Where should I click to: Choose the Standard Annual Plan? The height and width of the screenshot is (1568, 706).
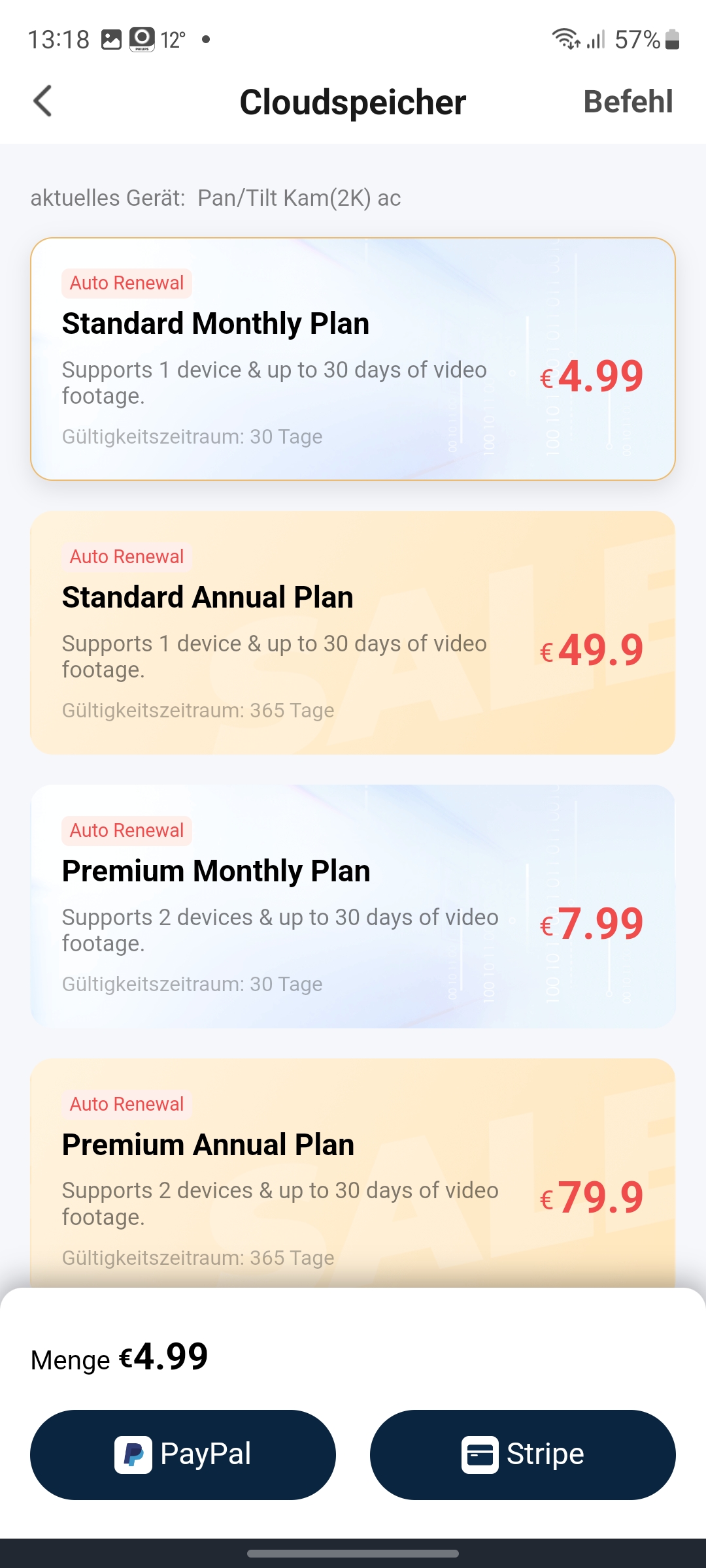click(353, 632)
